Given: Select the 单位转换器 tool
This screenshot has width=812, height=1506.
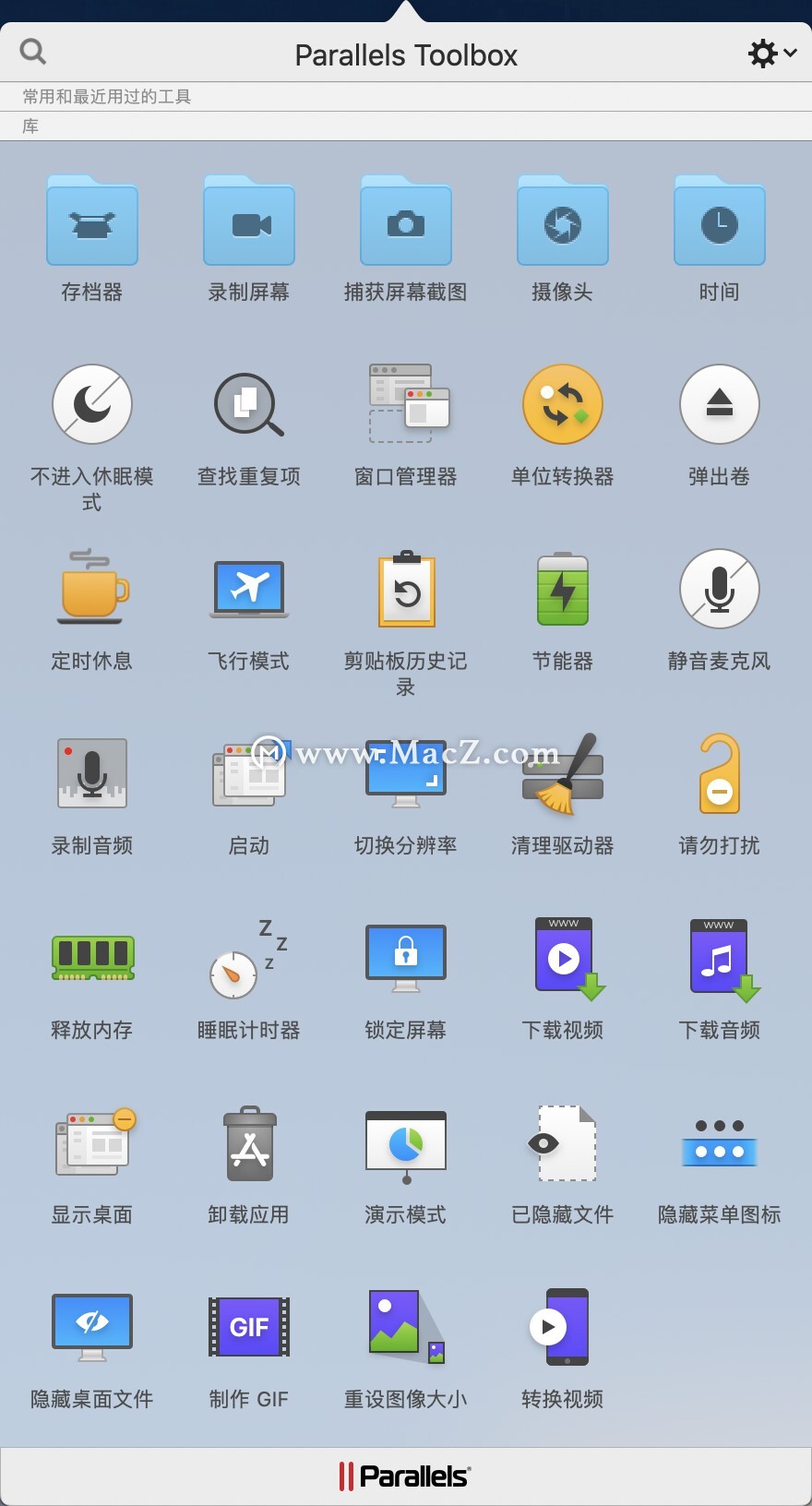Looking at the screenshot, I should click(563, 405).
